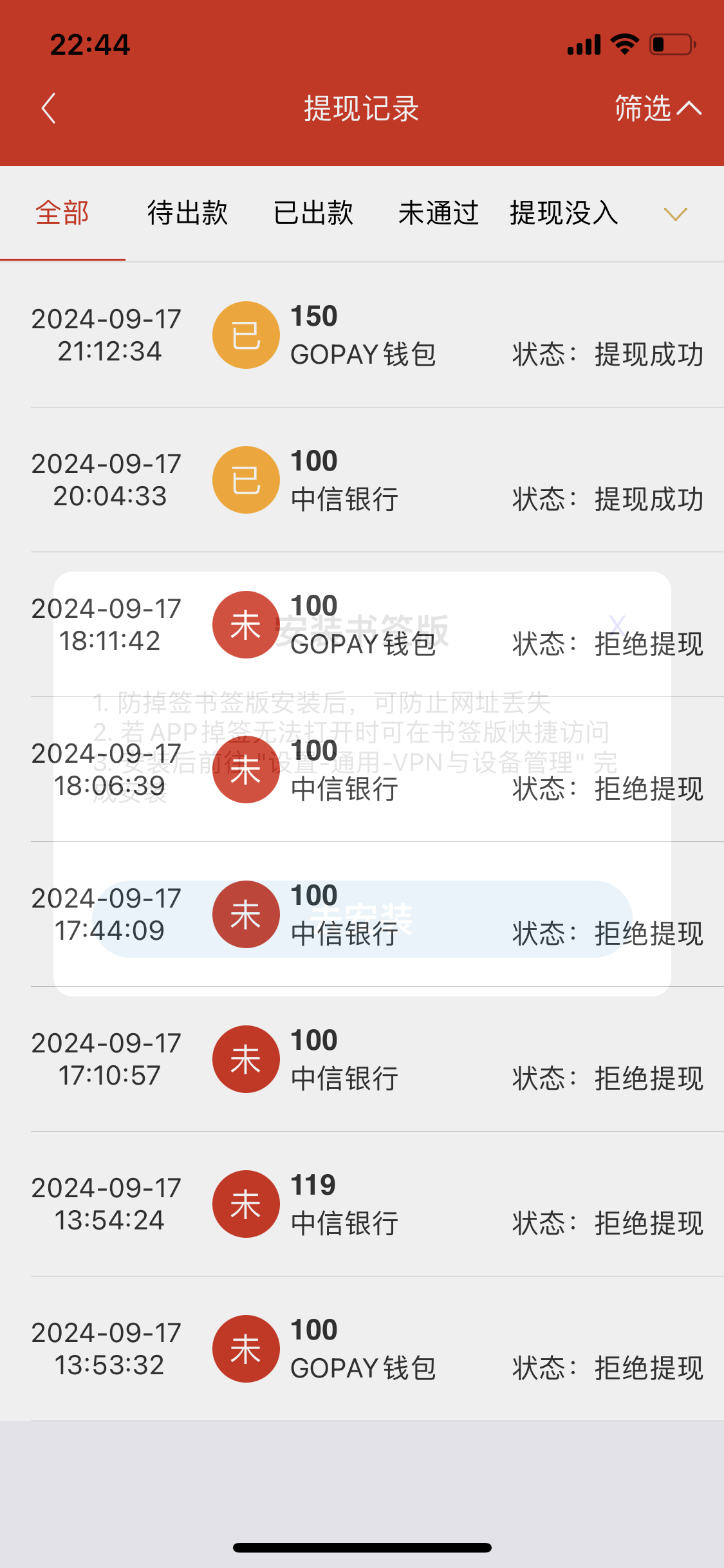Show the 已出款 records tab
Image resolution: width=724 pixels, height=1568 pixels.
(313, 213)
